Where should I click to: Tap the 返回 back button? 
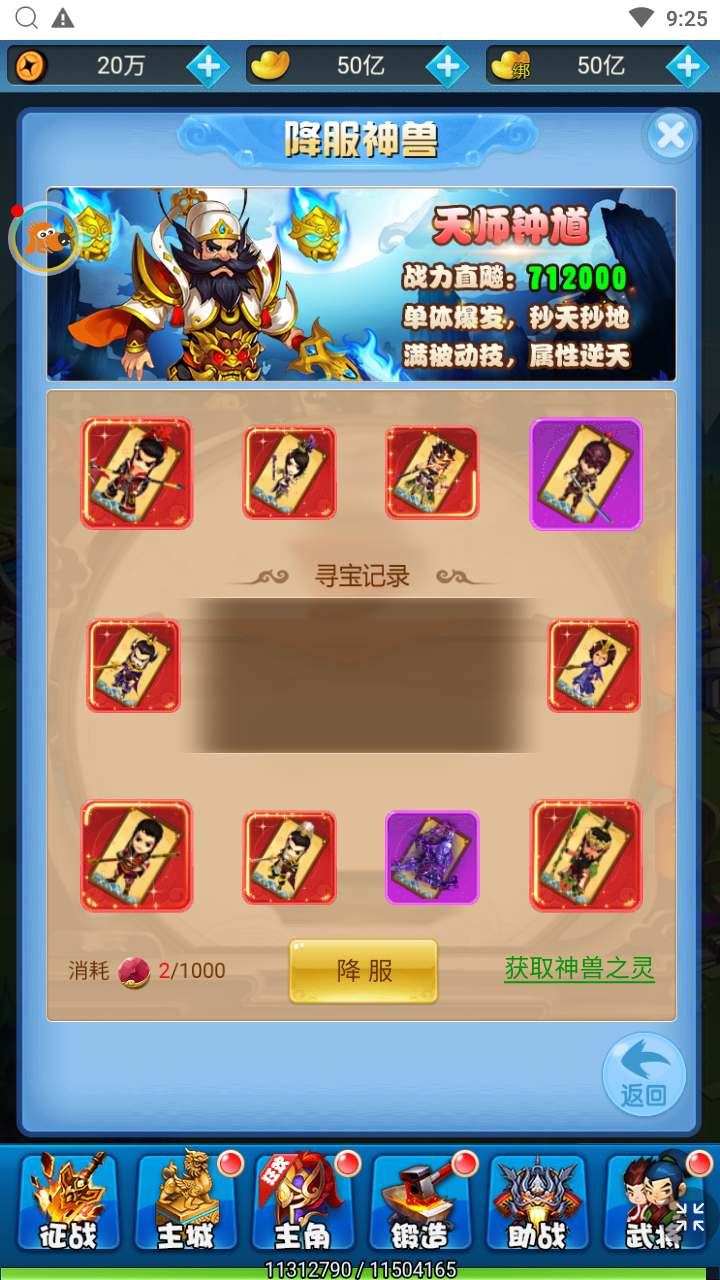tap(643, 1075)
